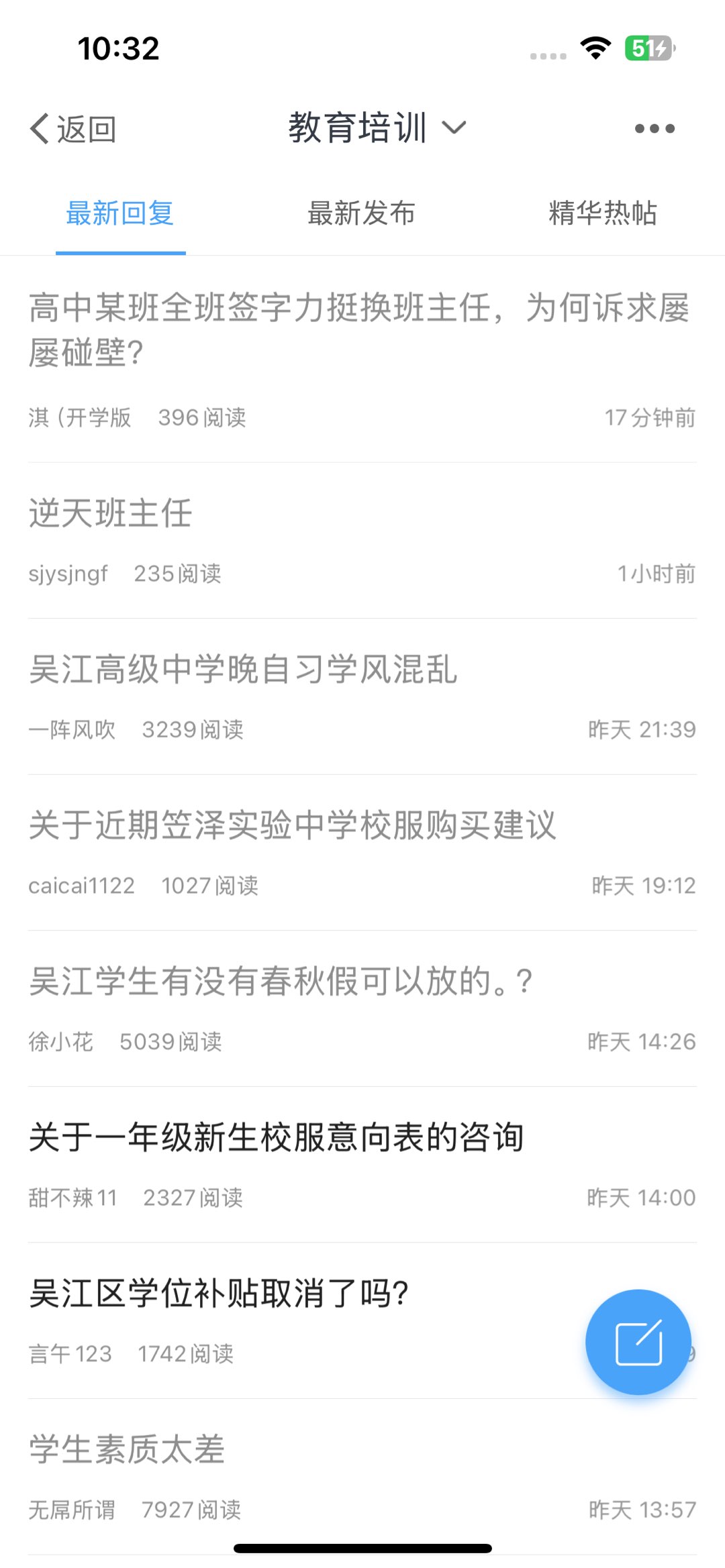Switch to the 最新发布 tab
Viewport: 725px width, 1568px height.
pos(361,213)
